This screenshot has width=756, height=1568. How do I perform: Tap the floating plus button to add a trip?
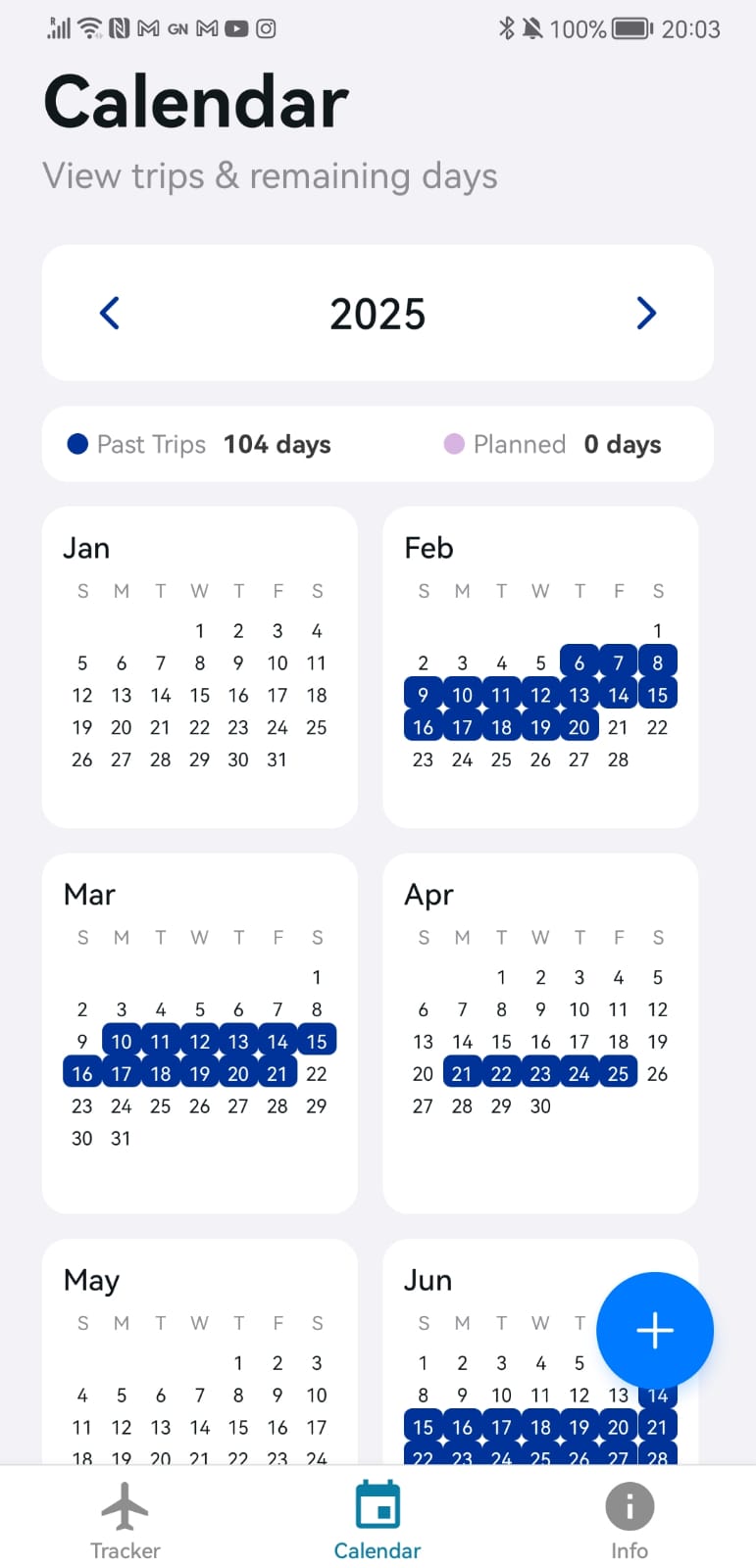(x=654, y=1330)
